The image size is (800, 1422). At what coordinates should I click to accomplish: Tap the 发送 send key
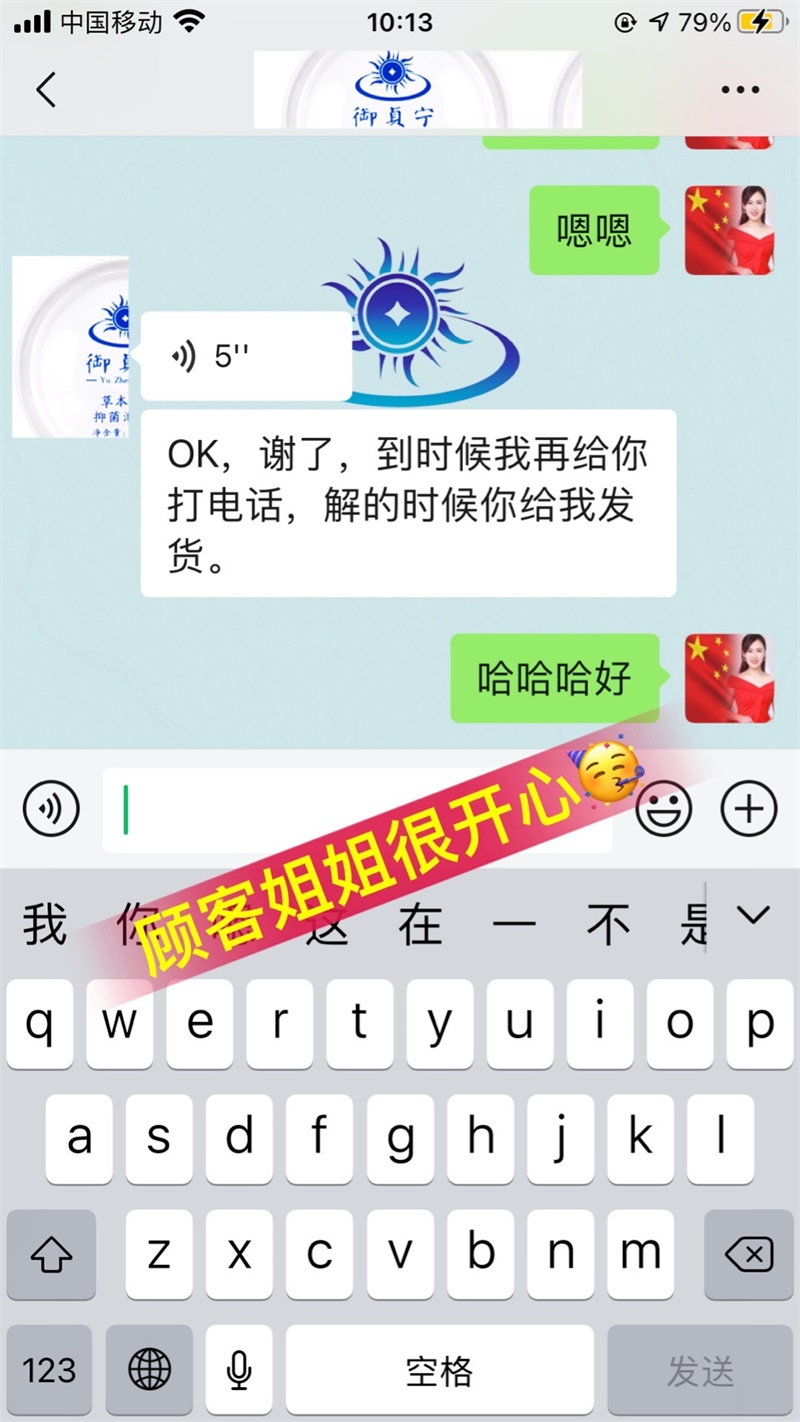(x=700, y=1369)
